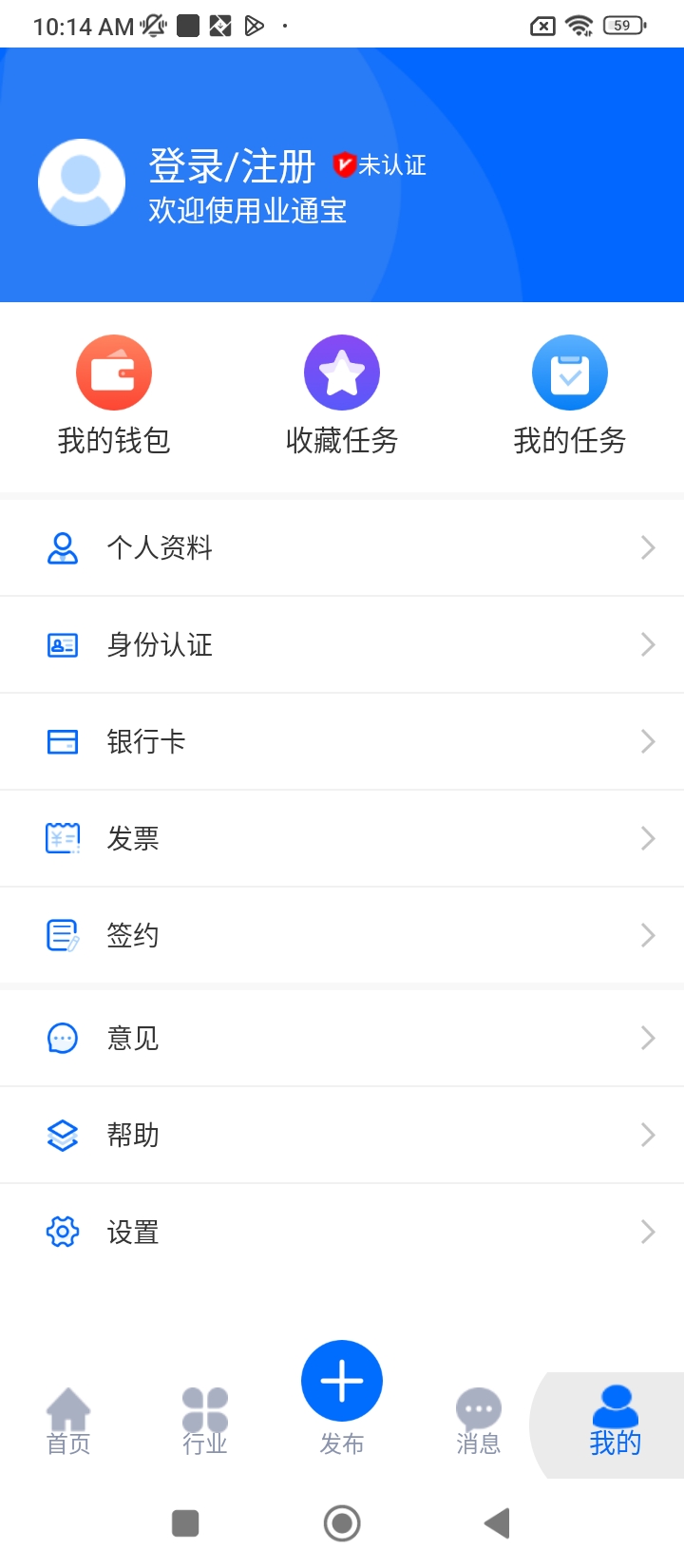Tap 登录/注册 to sign in
Image resolution: width=684 pixels, height=1568 pixels.
[x=232, y=167]
